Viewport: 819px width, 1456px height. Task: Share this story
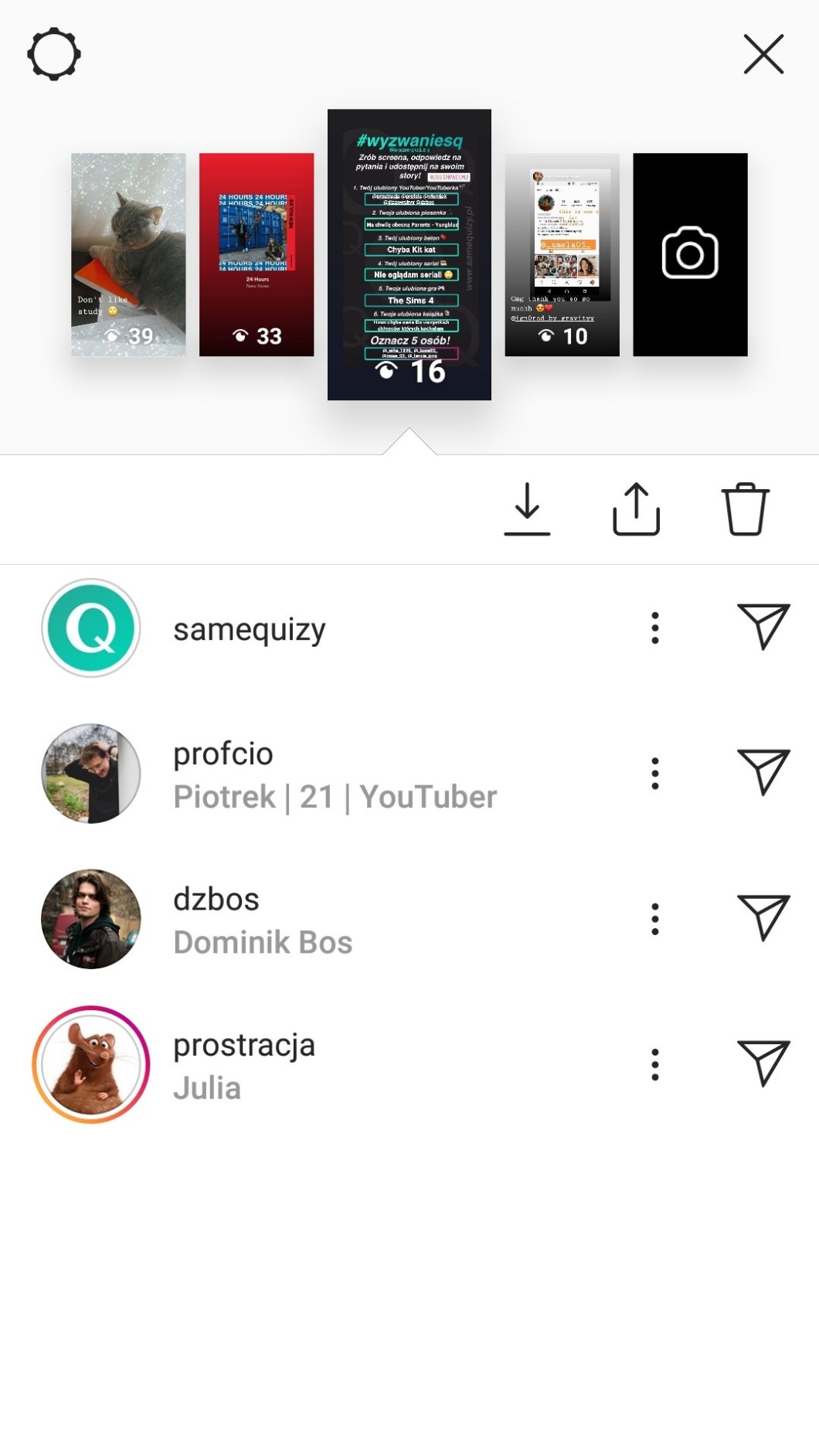[636, 509]
